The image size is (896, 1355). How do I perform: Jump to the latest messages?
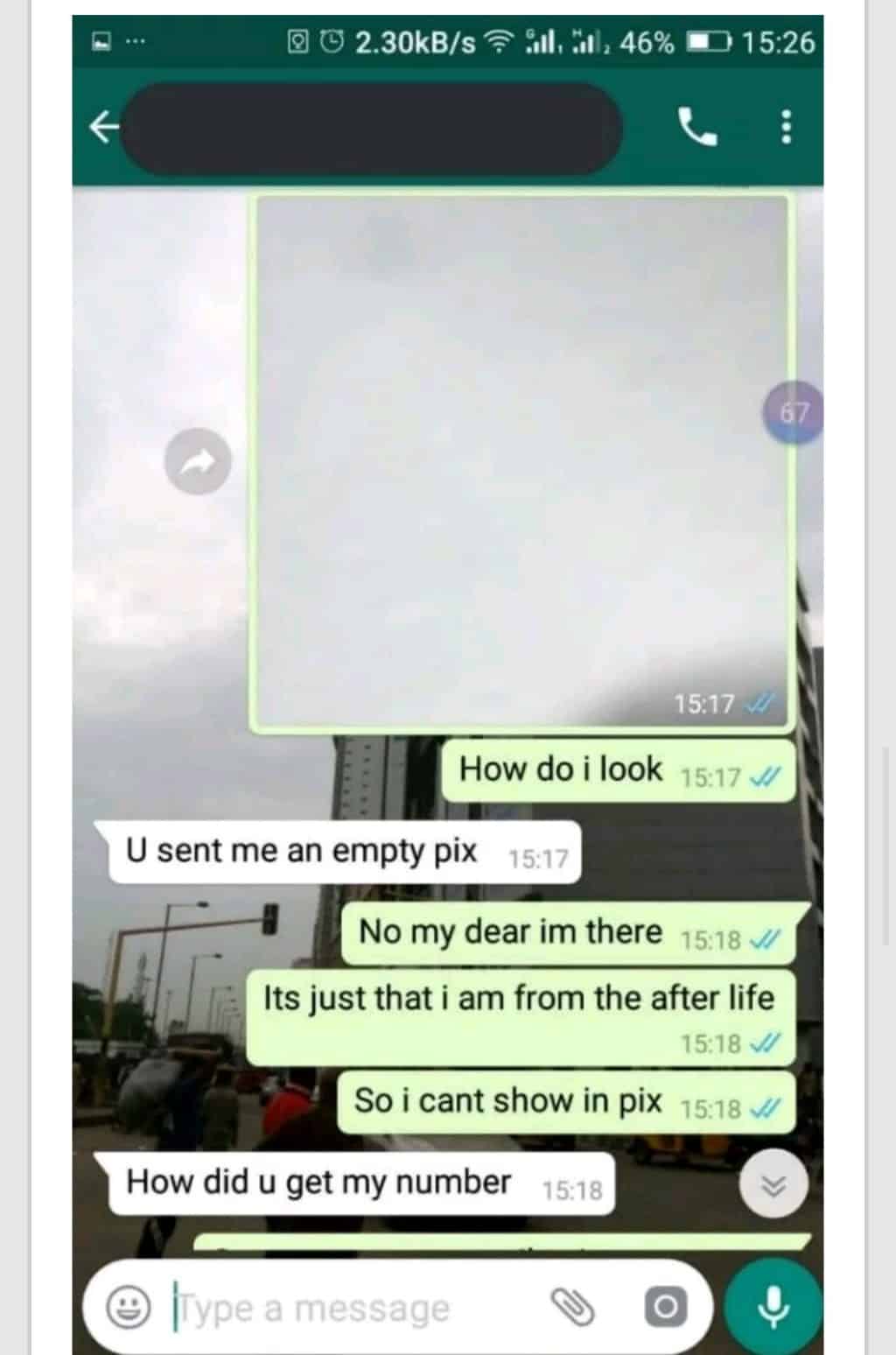coord(773,1185)
